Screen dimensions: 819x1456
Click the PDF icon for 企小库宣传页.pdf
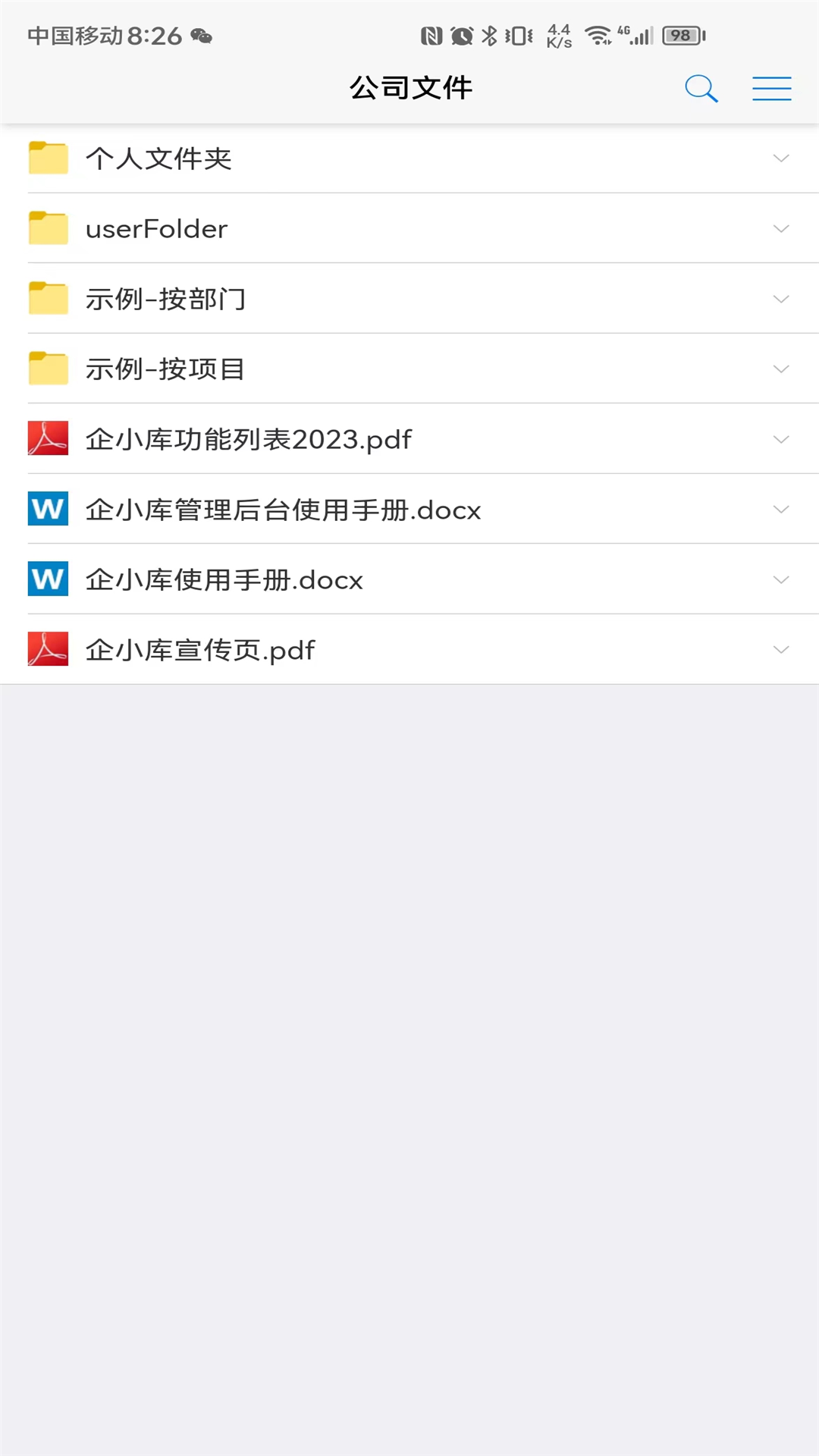[48, 649]
